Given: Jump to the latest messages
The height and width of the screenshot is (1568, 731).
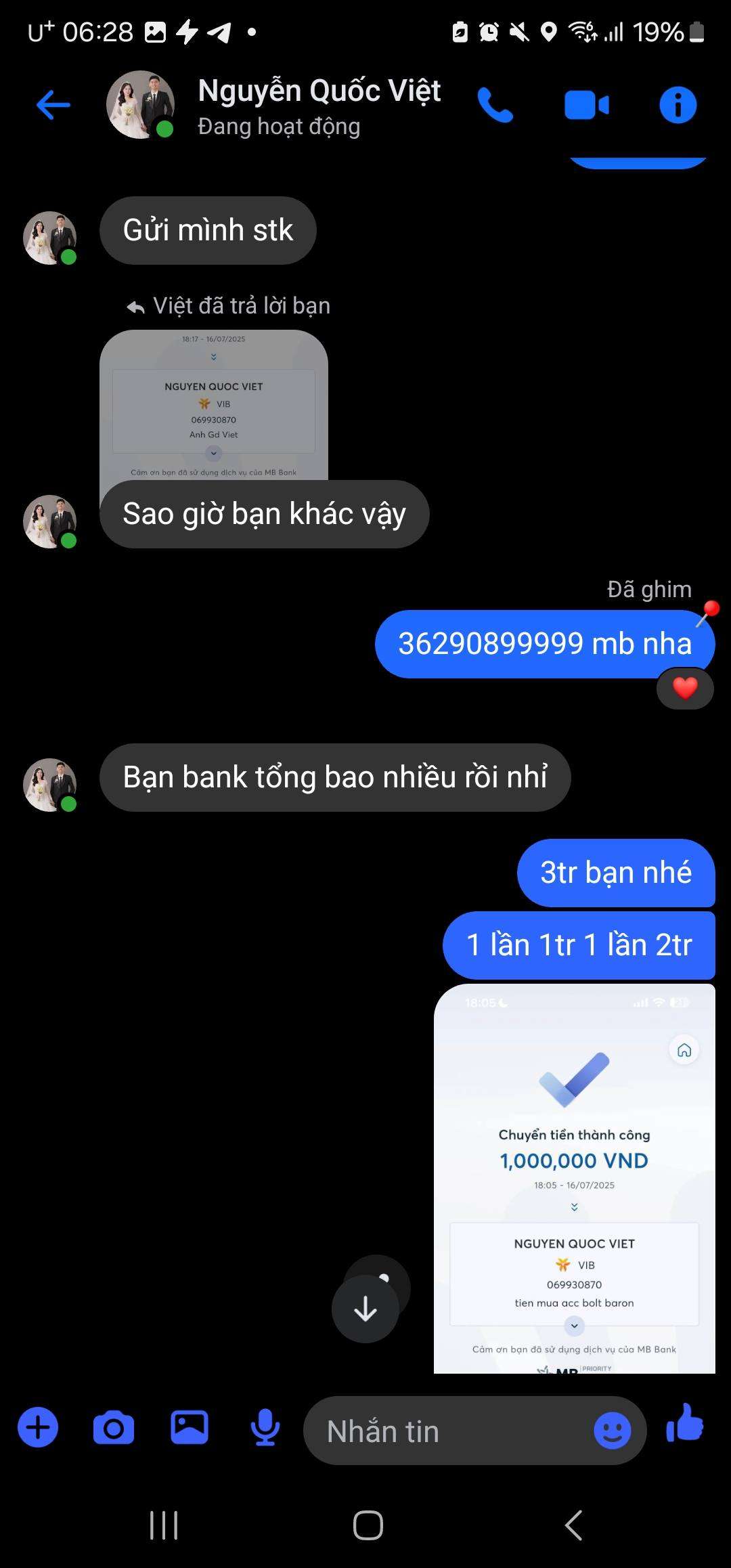Looking at the screenshot, I should coord(365,1309).
